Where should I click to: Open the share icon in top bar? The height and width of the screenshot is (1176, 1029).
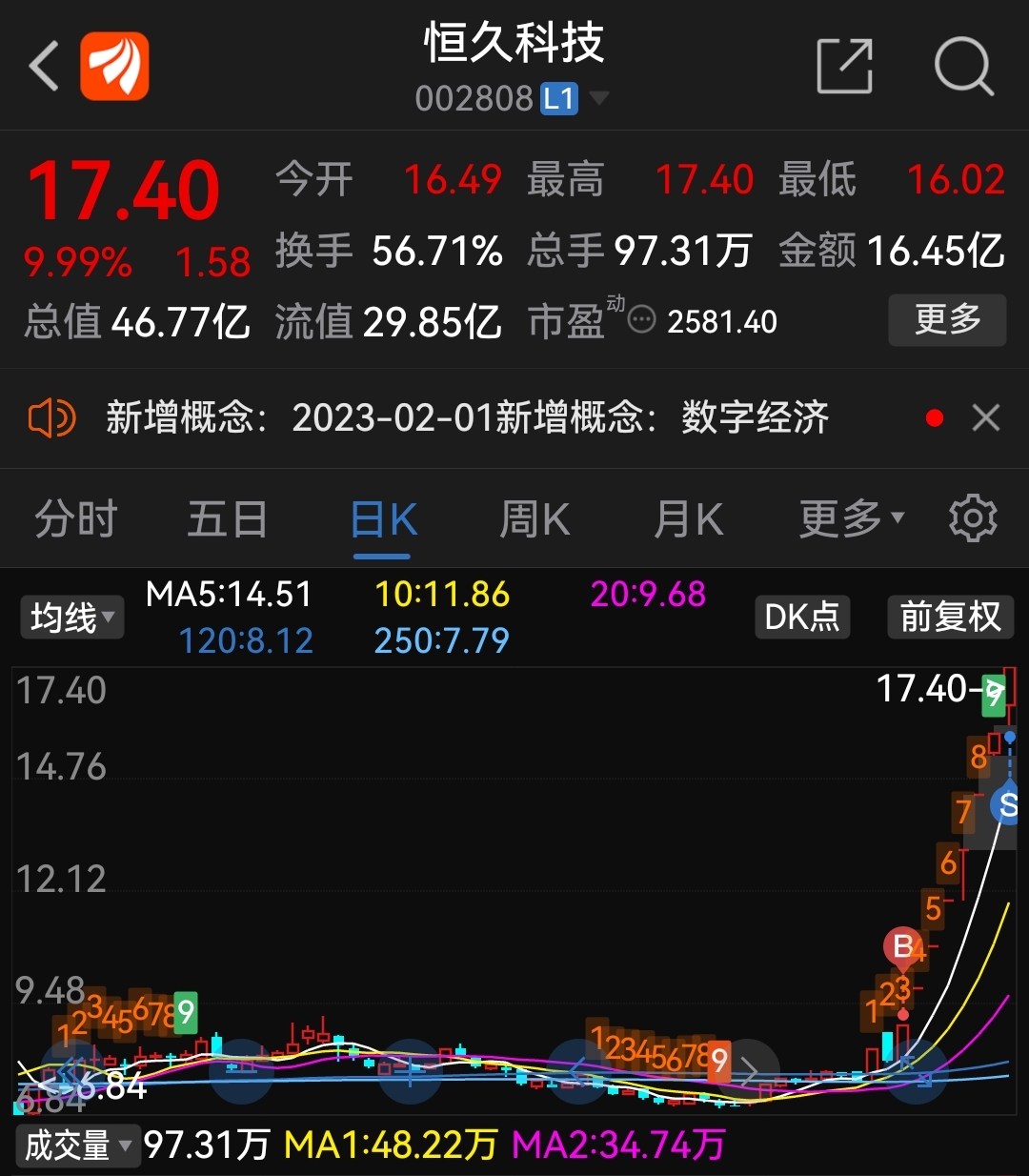coord(843,65)
